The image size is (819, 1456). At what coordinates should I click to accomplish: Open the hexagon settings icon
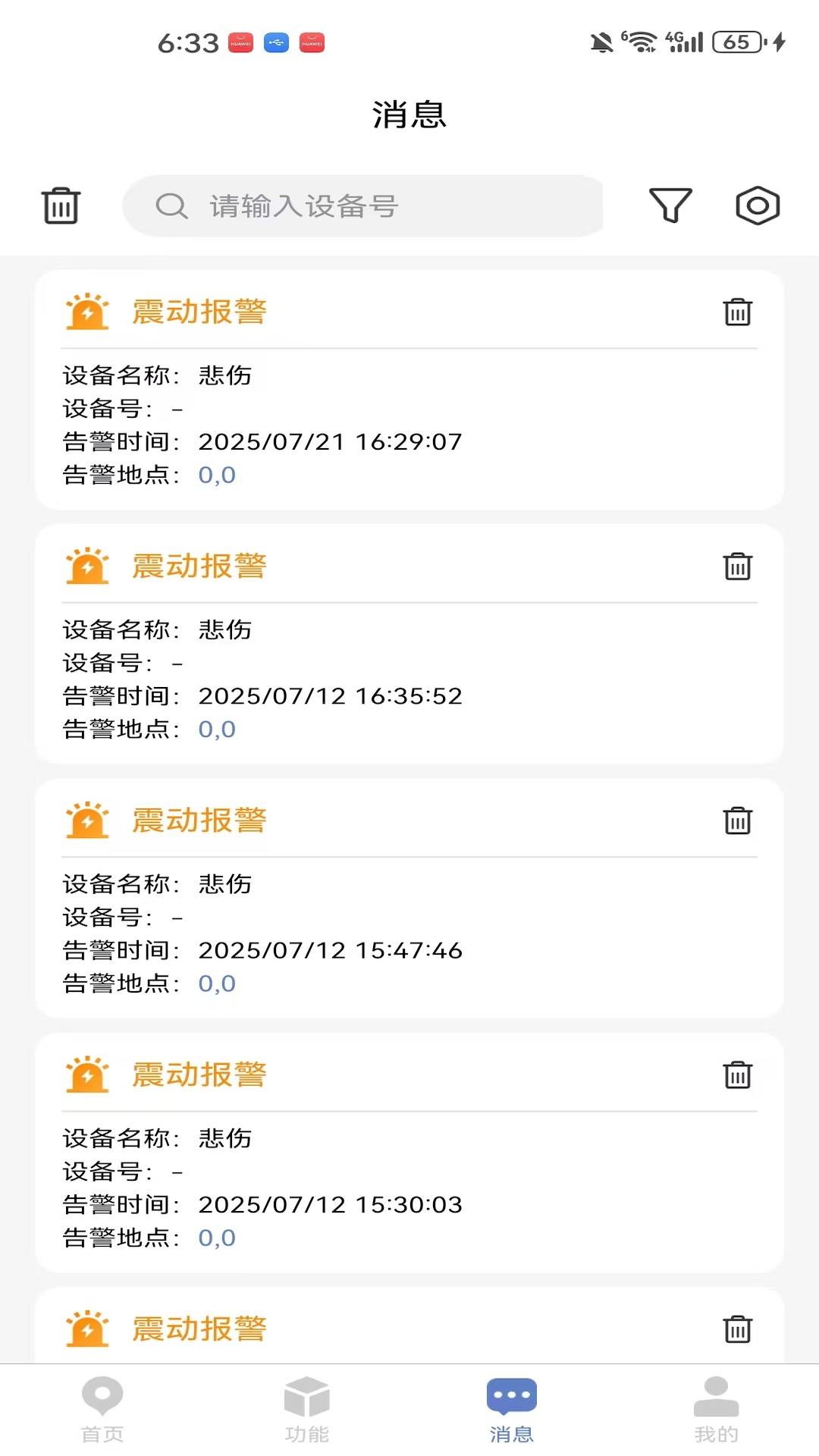click(x=758, y=206)
